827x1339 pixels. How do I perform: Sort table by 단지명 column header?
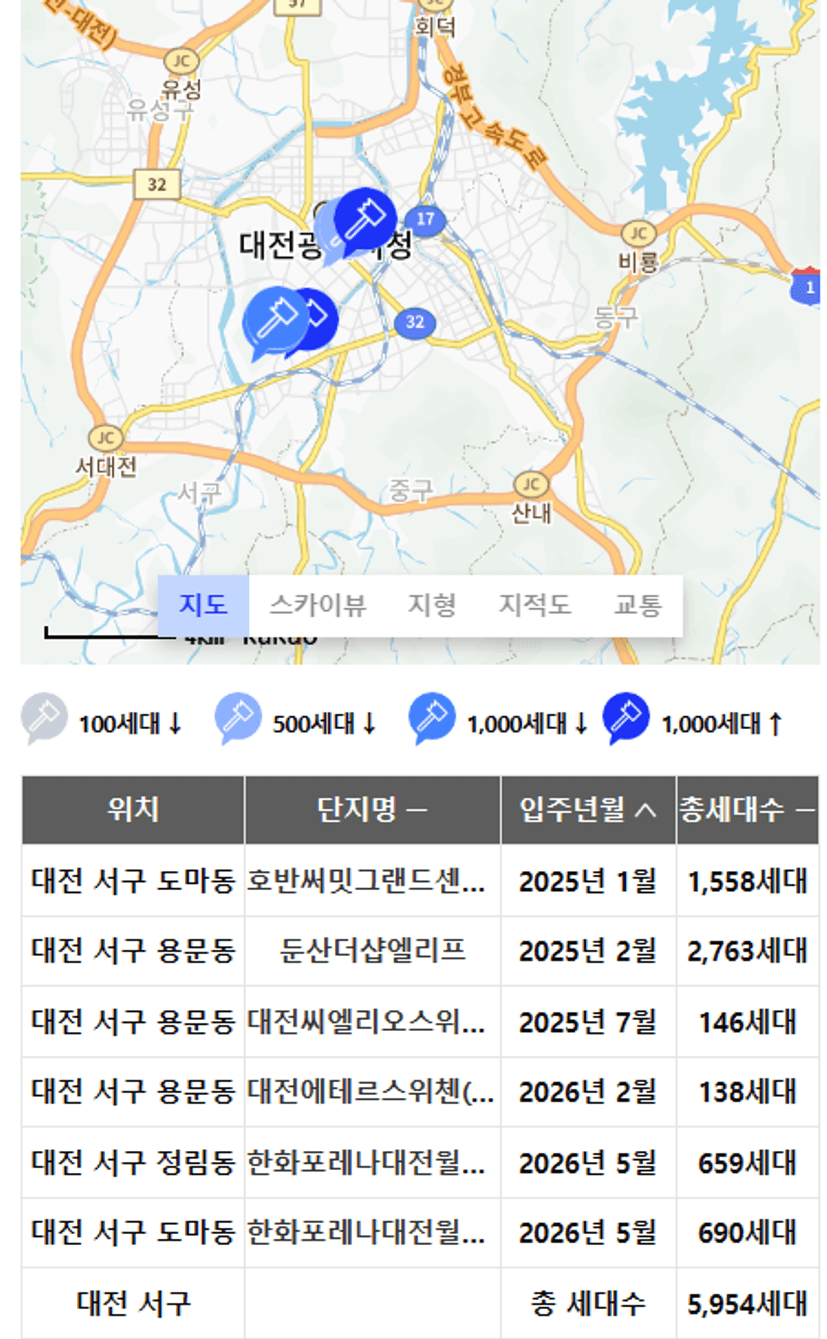click(372, 810)
